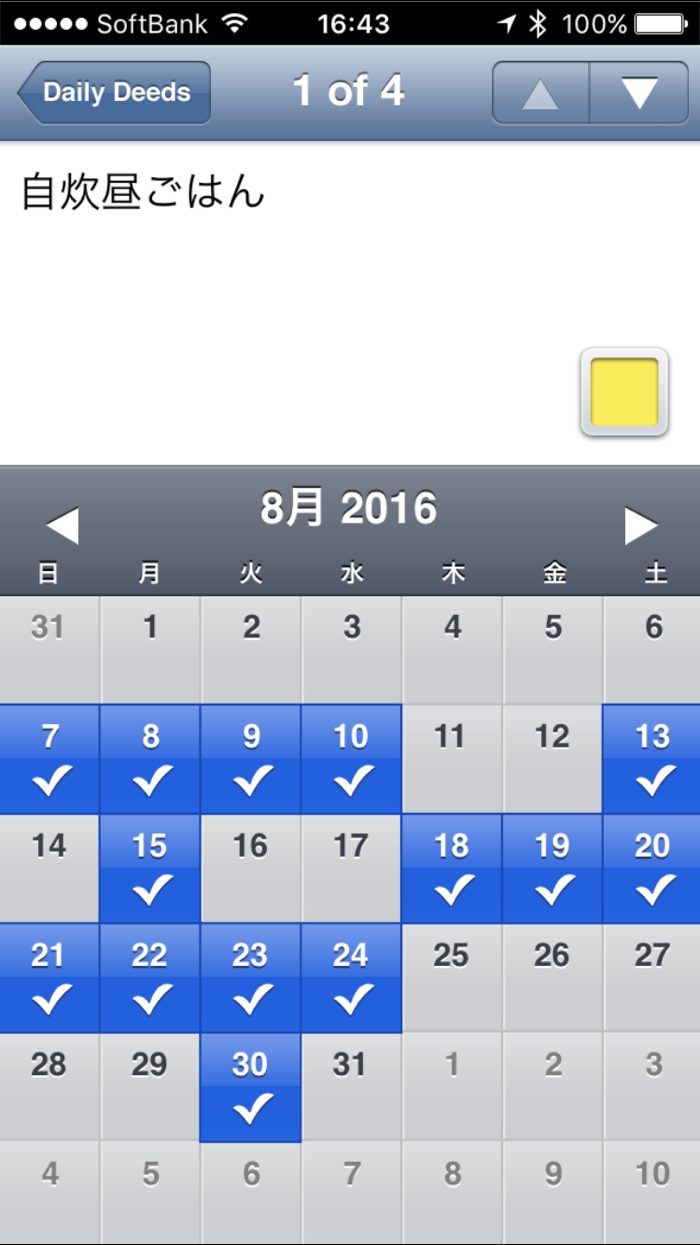Edit the 自炊昼ごはん deed title
This screenshot has height=1245, width=700.
pos(143,192)
